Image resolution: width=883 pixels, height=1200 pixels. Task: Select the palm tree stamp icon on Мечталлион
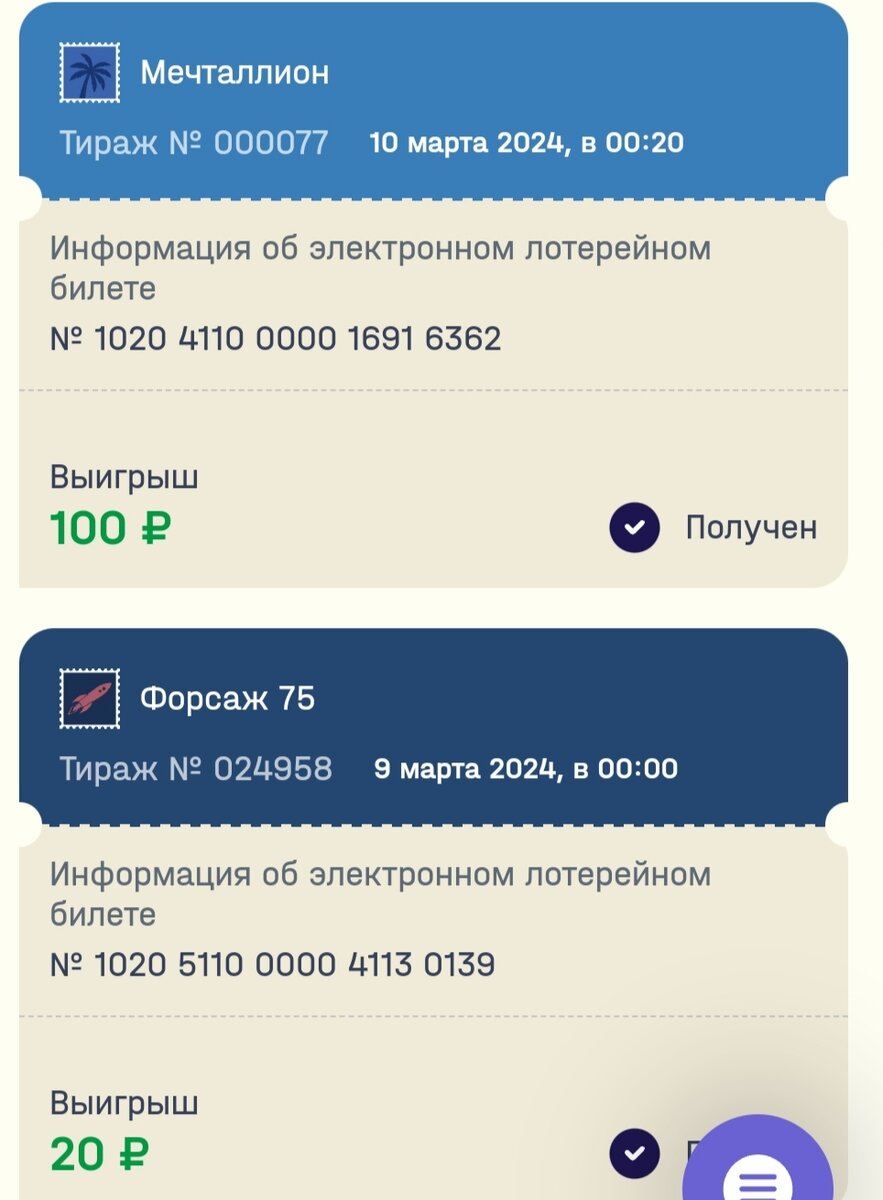[x=89, y=72]
